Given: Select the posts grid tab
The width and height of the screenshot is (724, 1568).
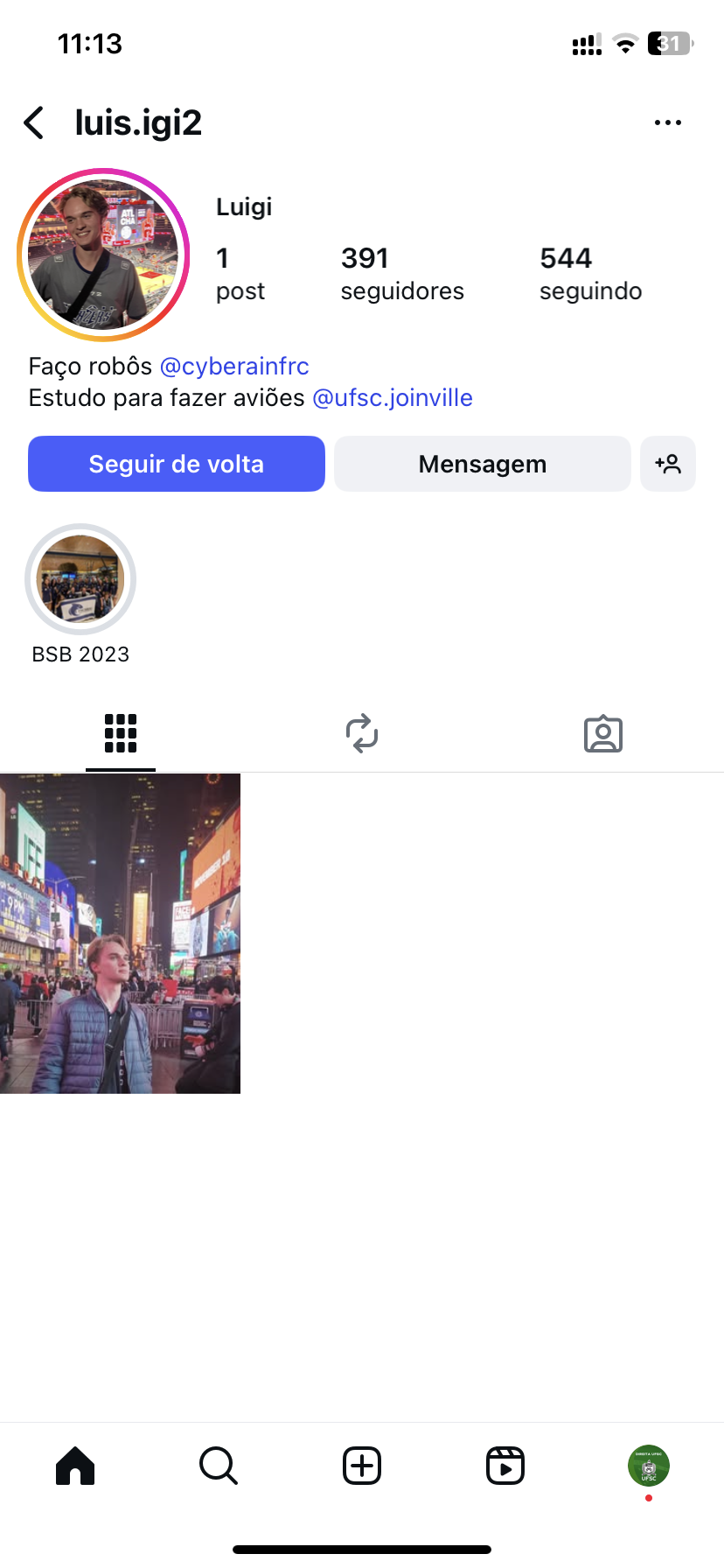Looking at the screenshot, I should coord(121,733).
